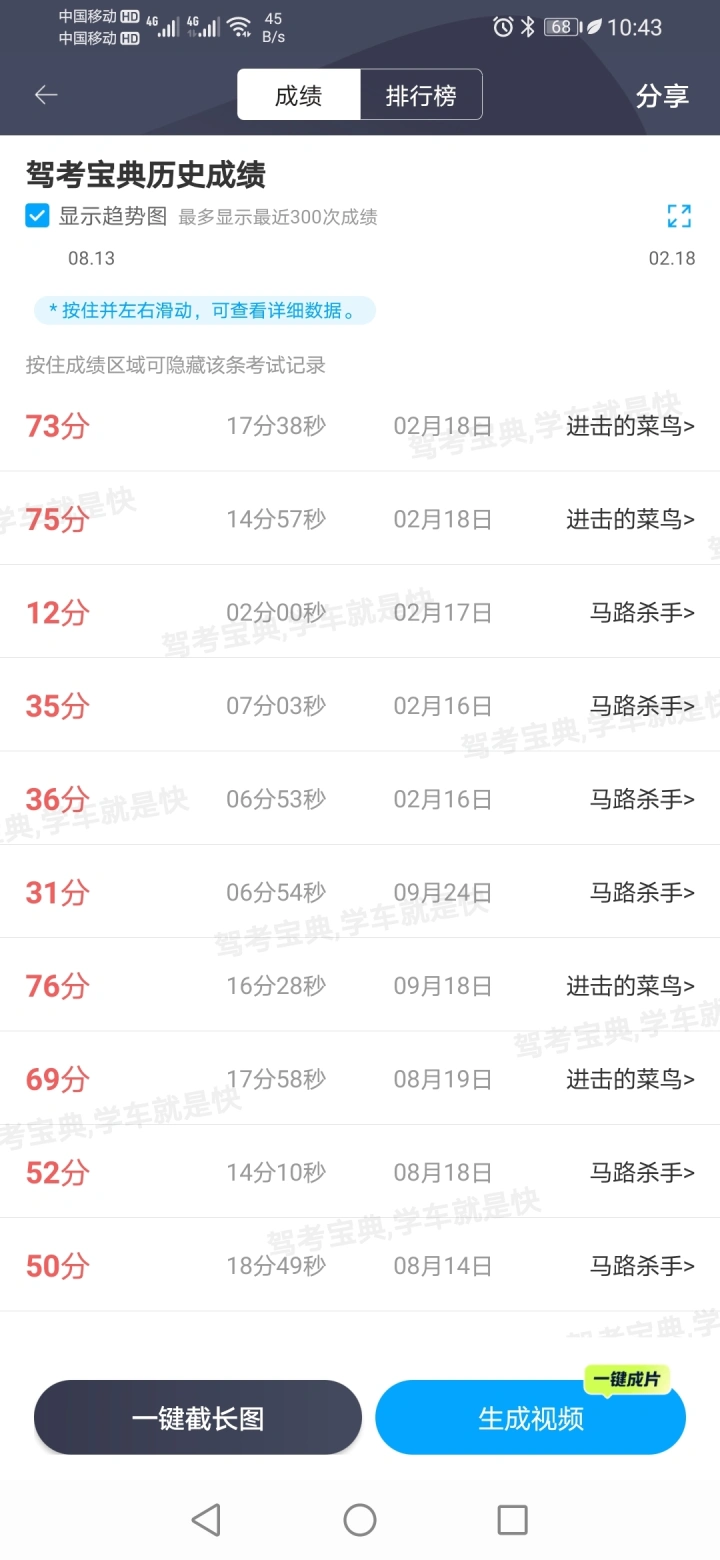Select the 成绩 tab
This screenshot has width=720, height=1560.
tap(298, 95)
